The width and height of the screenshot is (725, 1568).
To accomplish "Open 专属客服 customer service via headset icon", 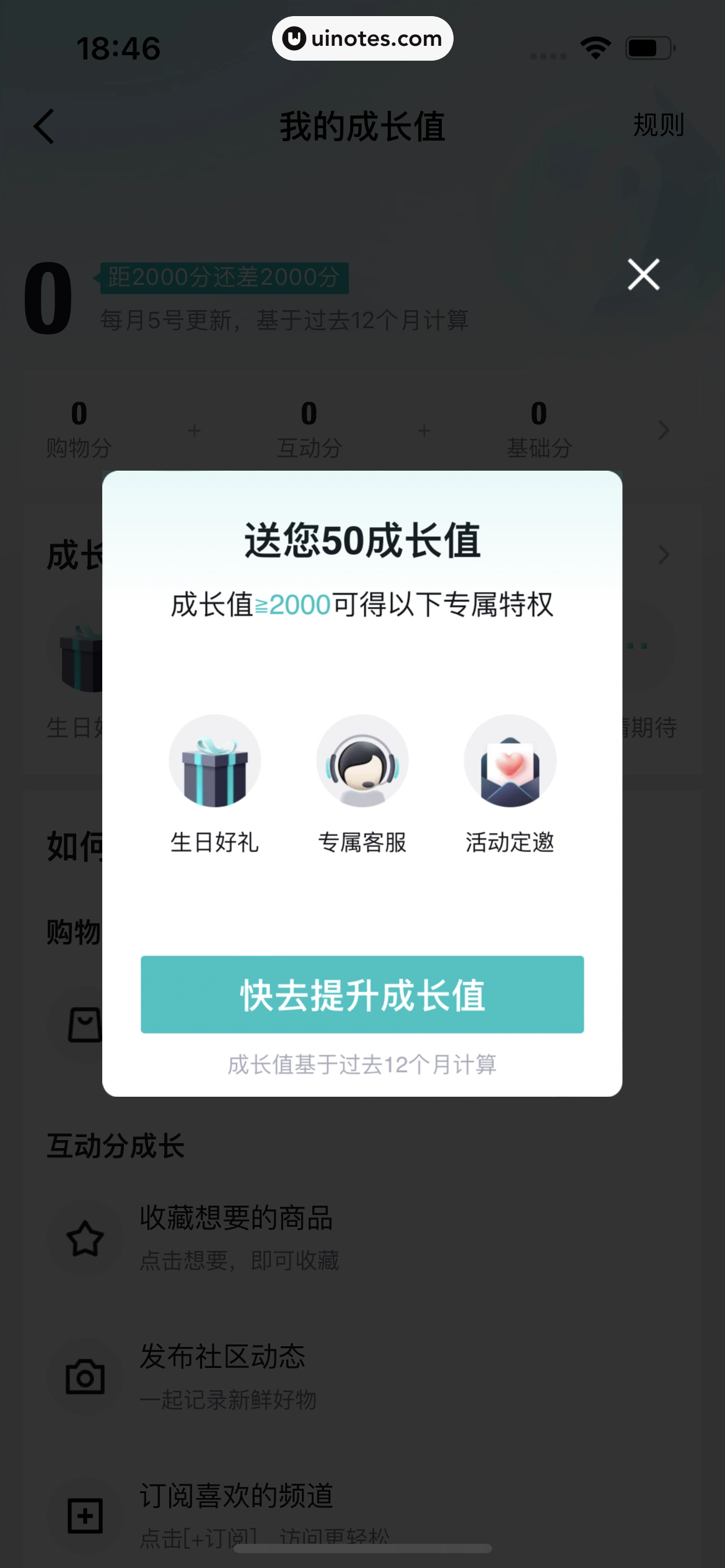I will [362, 761].
